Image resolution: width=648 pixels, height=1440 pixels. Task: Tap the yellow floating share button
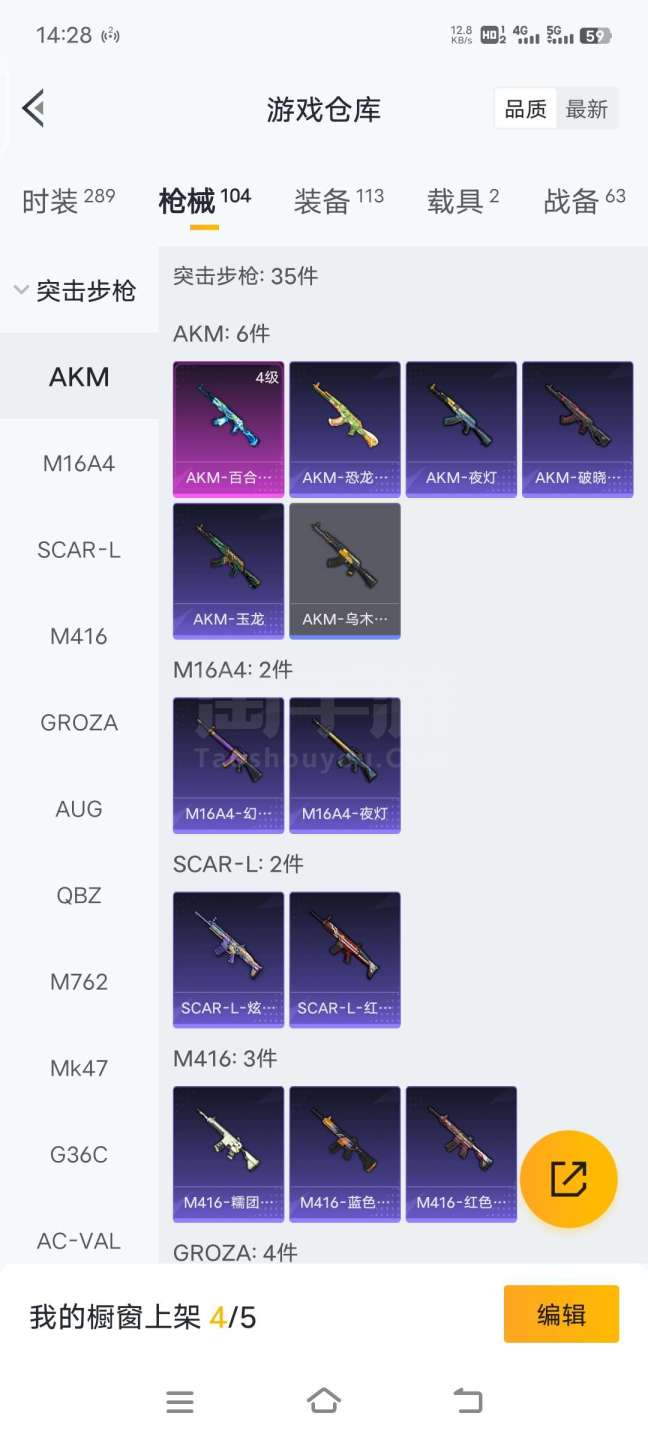pos(568,1180)
